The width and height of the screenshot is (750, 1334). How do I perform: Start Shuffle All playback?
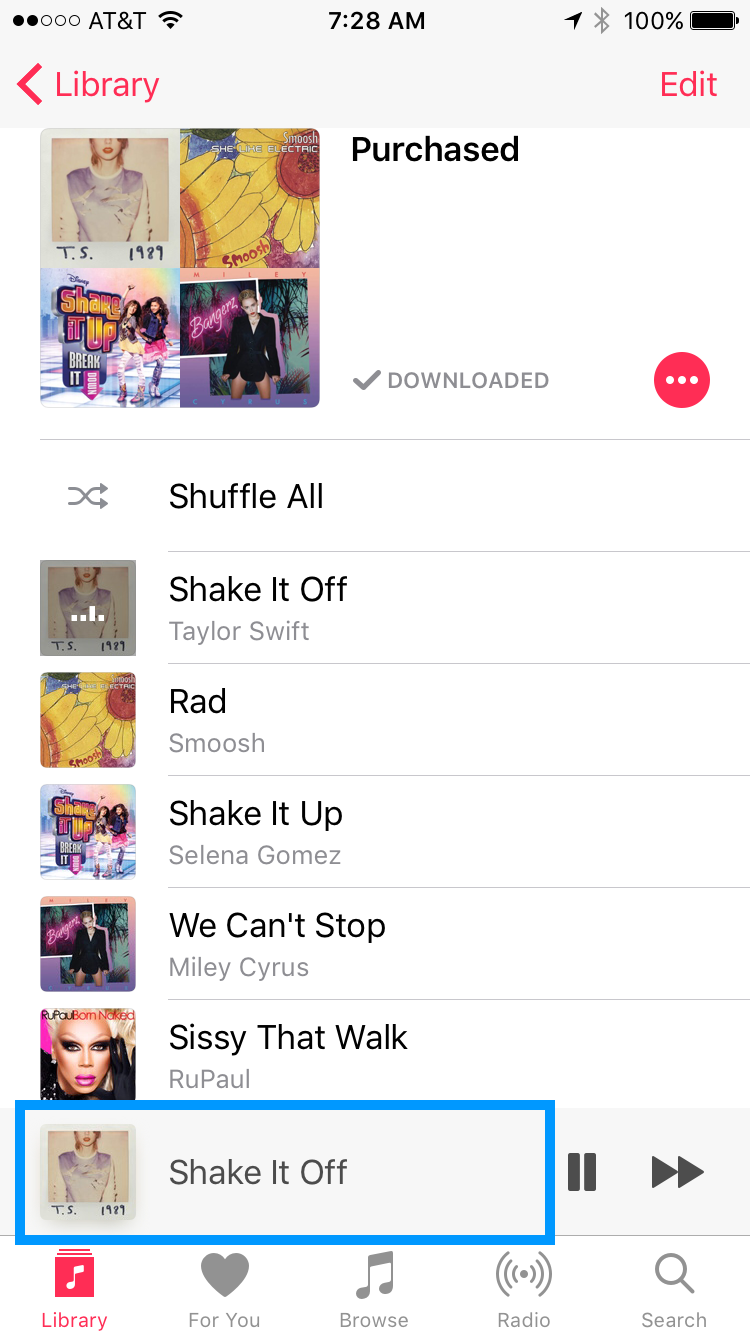click(246, 496)
